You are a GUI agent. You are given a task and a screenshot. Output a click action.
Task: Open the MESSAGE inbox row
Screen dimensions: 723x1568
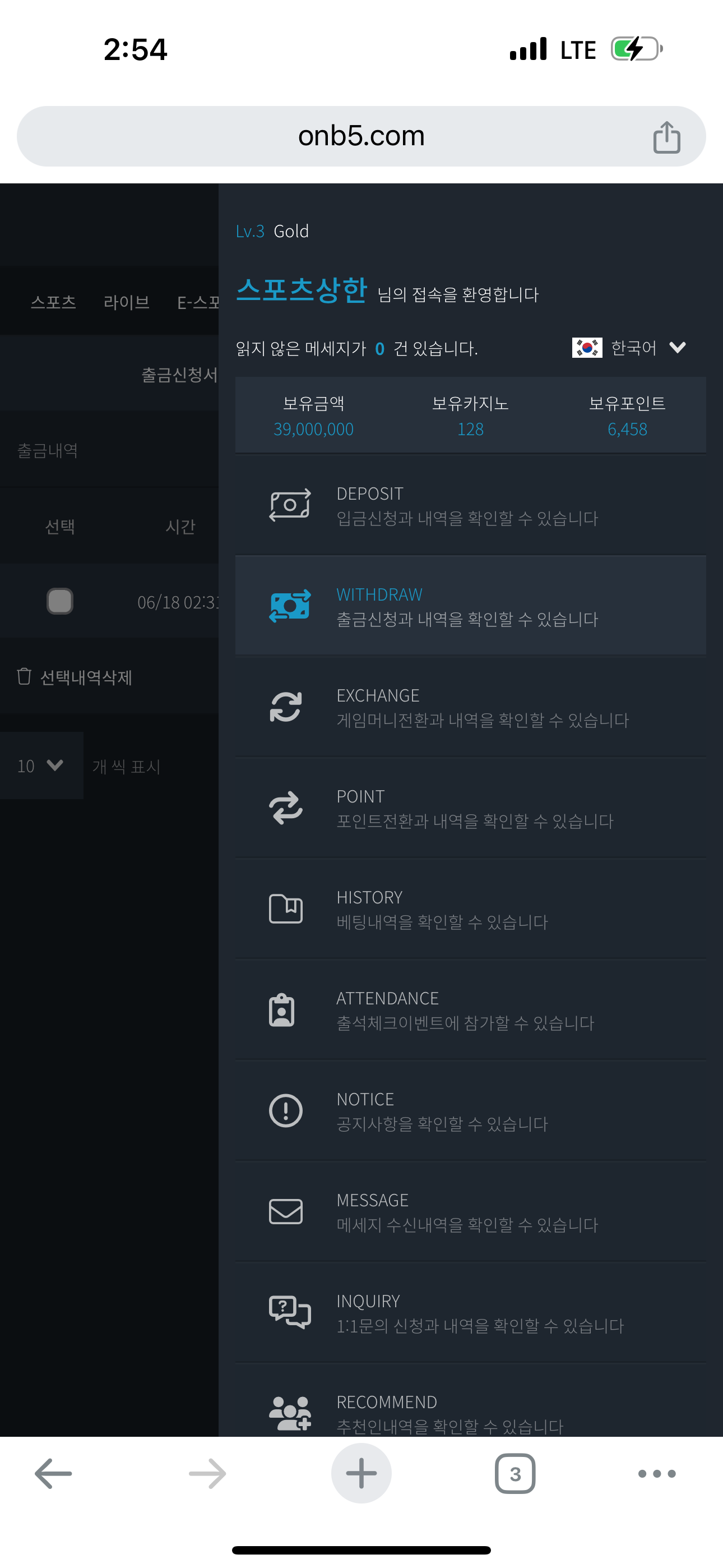470,1212
